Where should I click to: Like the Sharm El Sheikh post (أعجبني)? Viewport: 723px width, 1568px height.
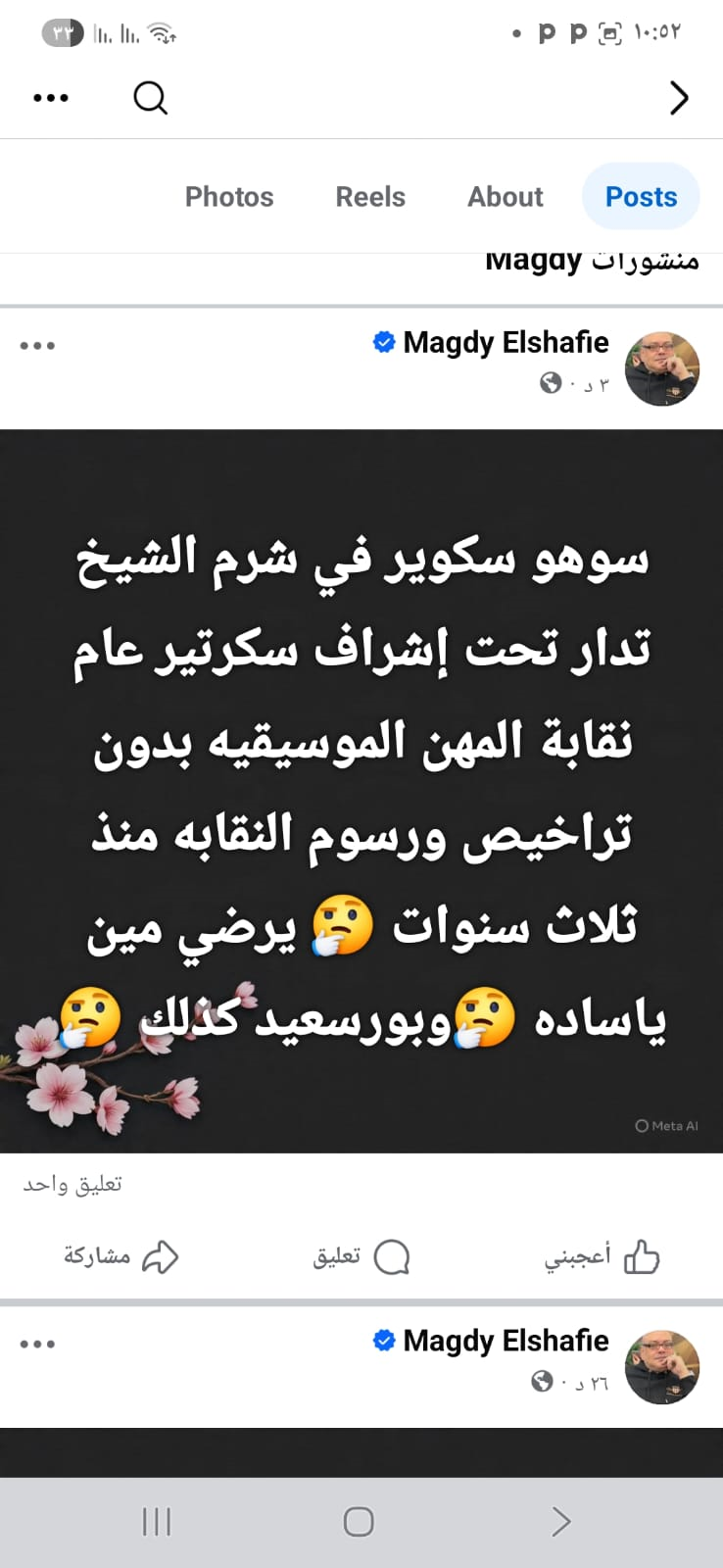(x=602, y=1256)
